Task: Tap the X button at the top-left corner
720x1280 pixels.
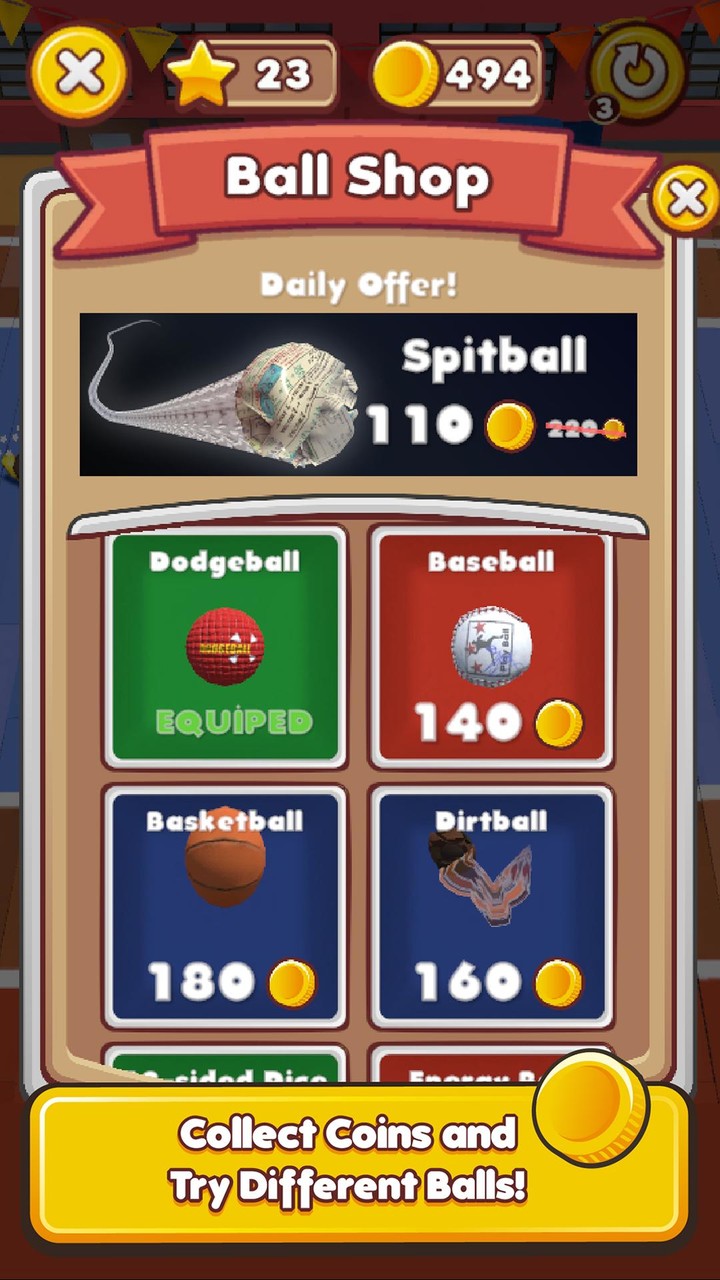Action: pyautogui.click(x=78, y=73)
